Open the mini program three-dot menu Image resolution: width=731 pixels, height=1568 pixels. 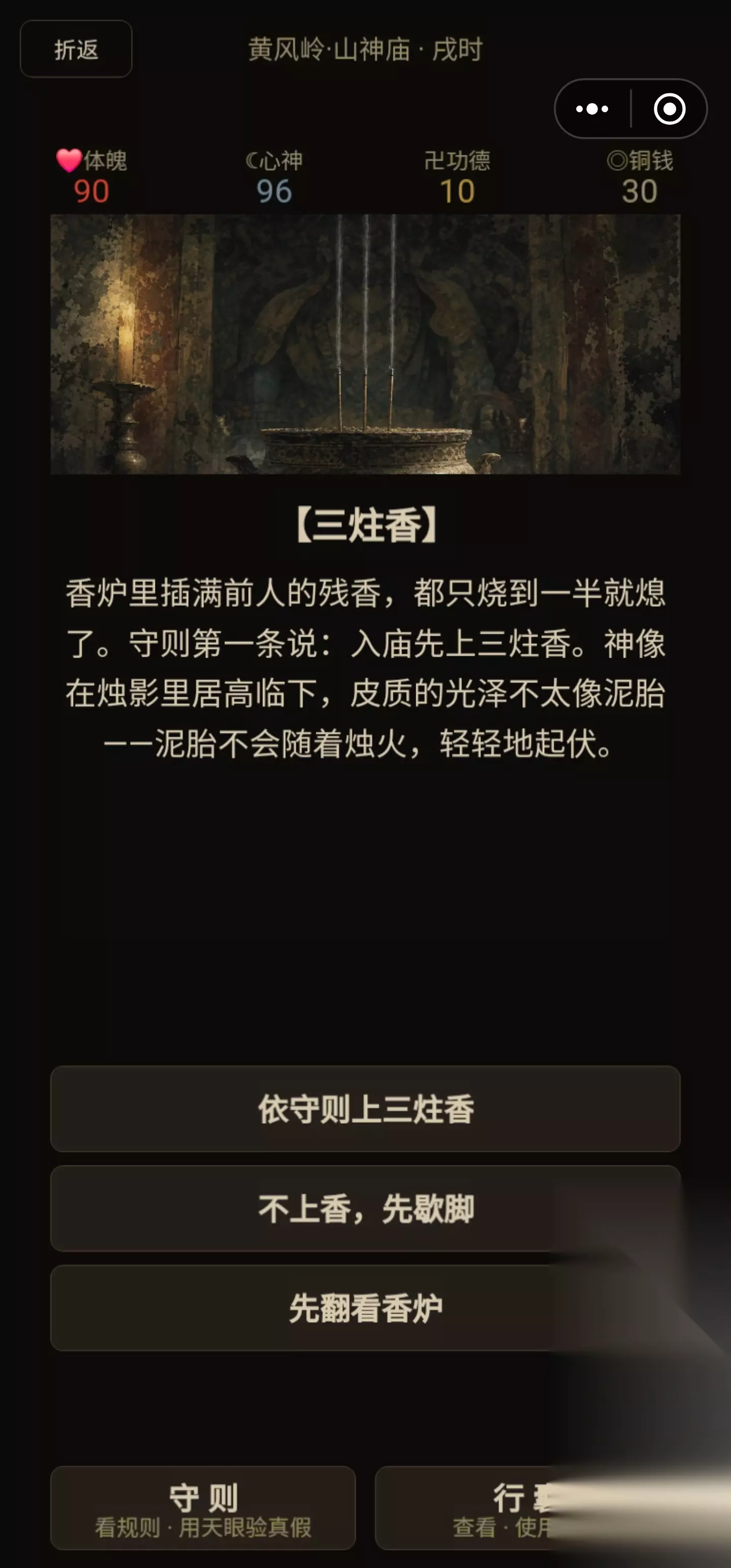pos(592,109)
